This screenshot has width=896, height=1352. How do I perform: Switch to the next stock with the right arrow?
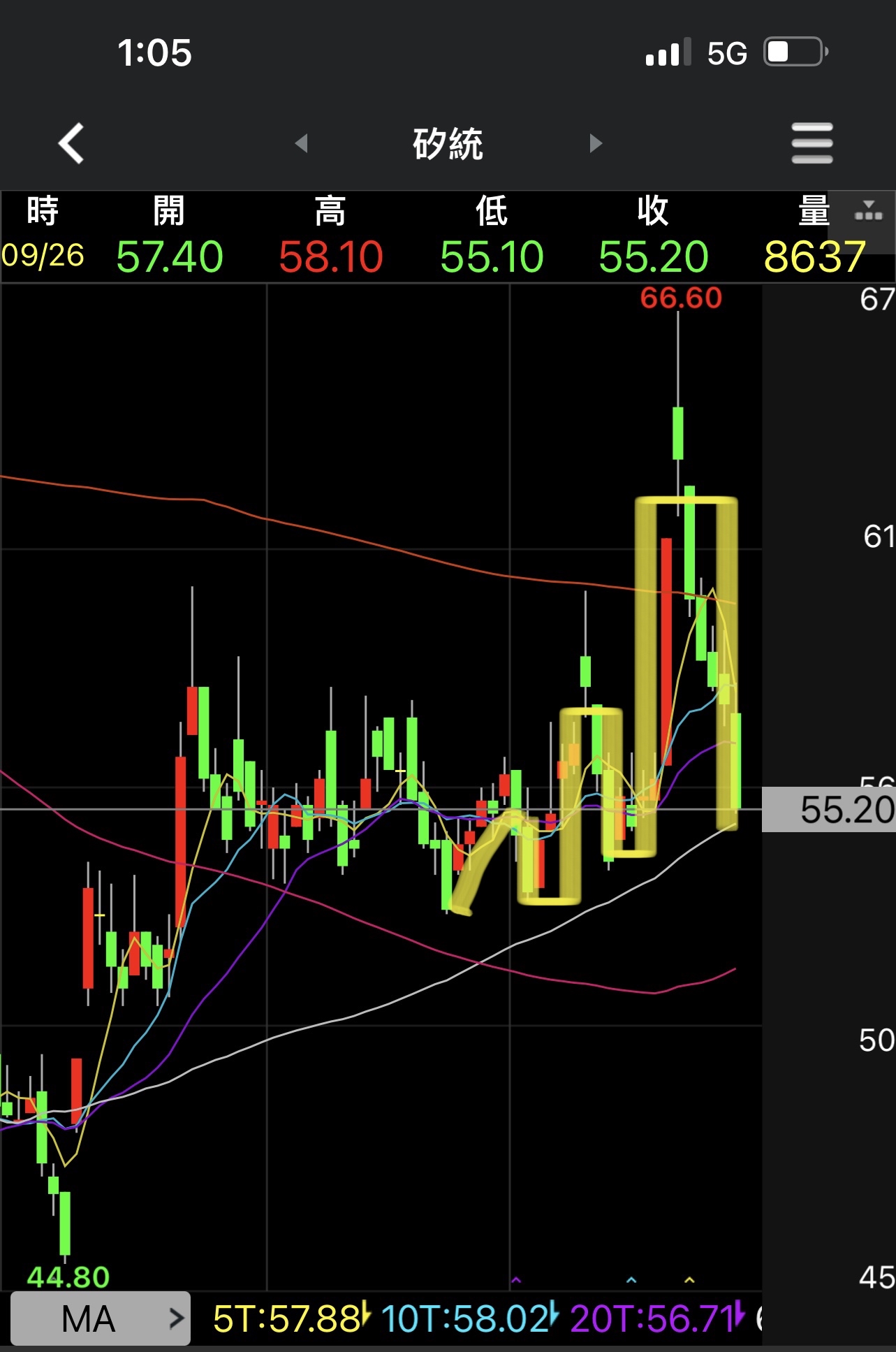pos(595,143)
